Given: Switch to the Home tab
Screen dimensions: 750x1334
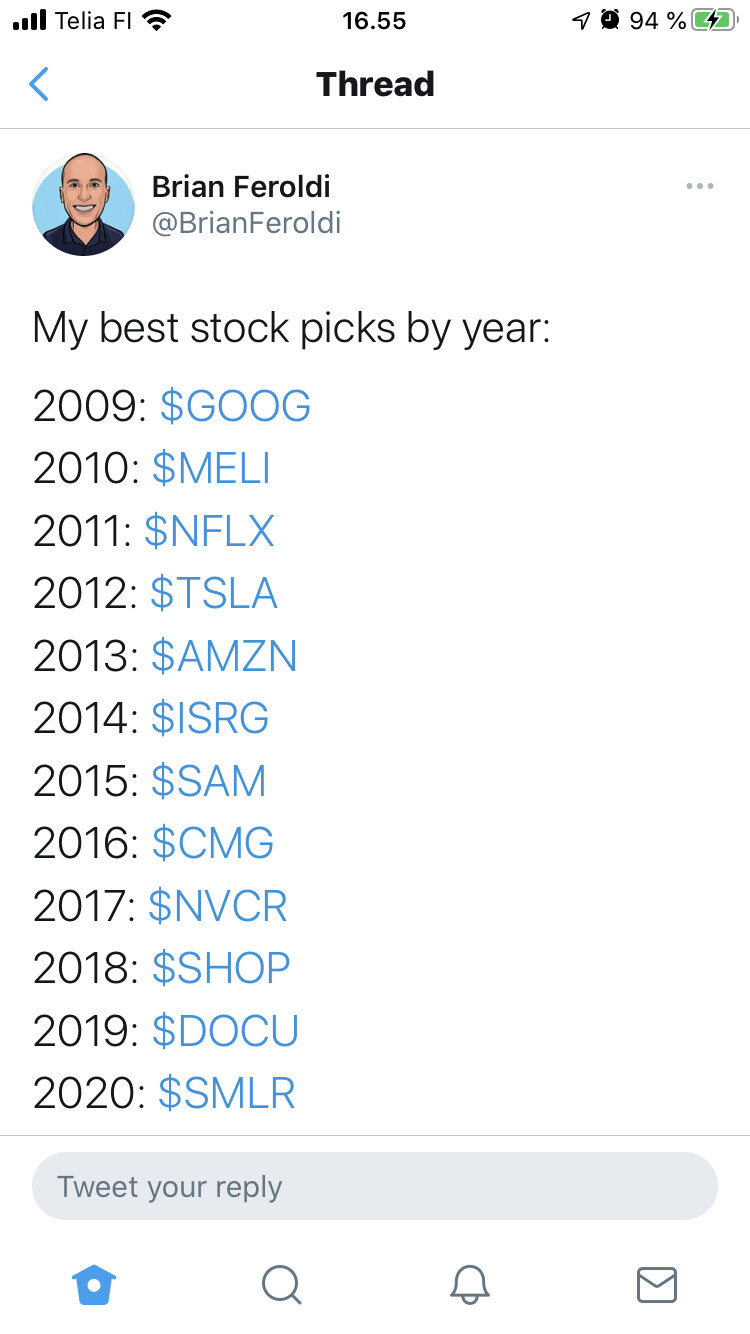Looking at the screenshot, I should [x=94, y=1284].
